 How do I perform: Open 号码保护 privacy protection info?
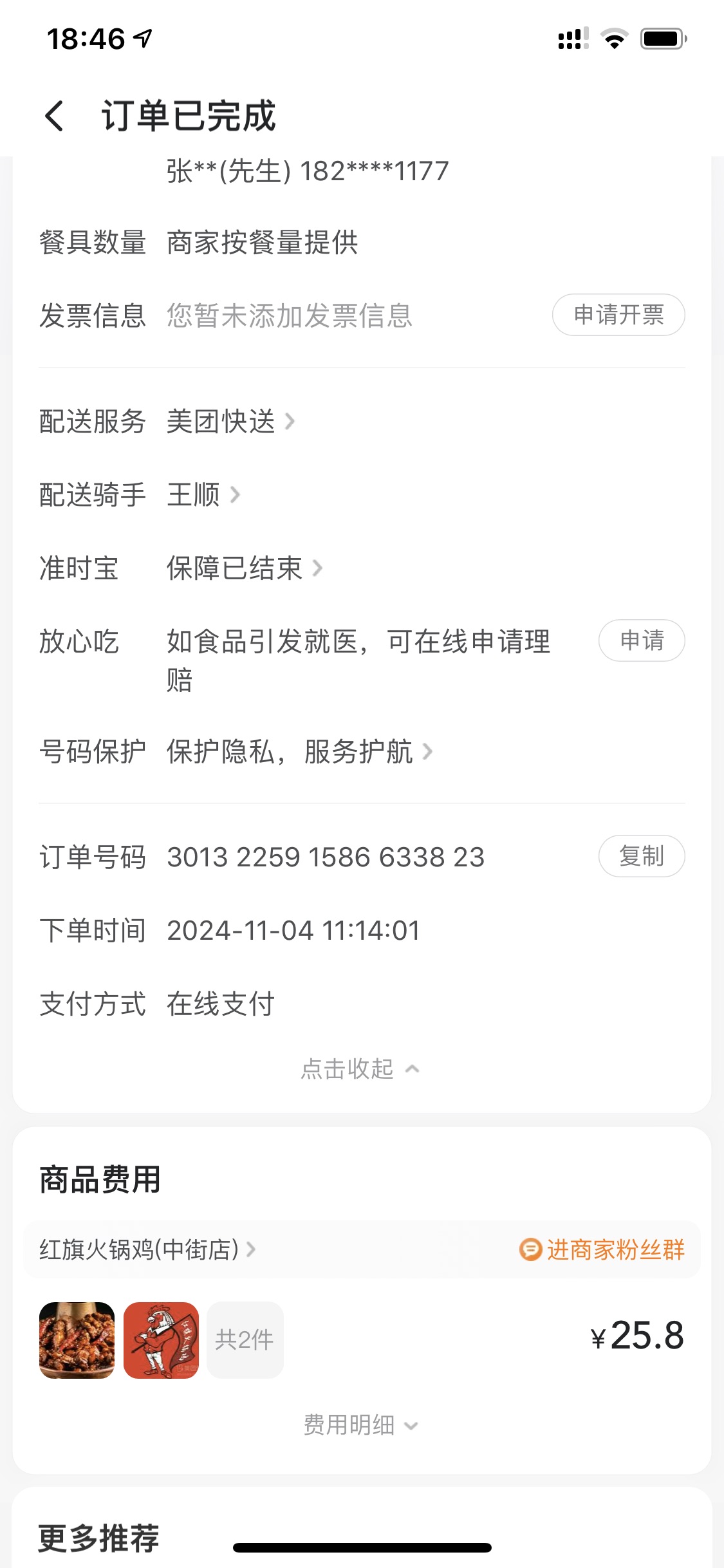point(298,752)
